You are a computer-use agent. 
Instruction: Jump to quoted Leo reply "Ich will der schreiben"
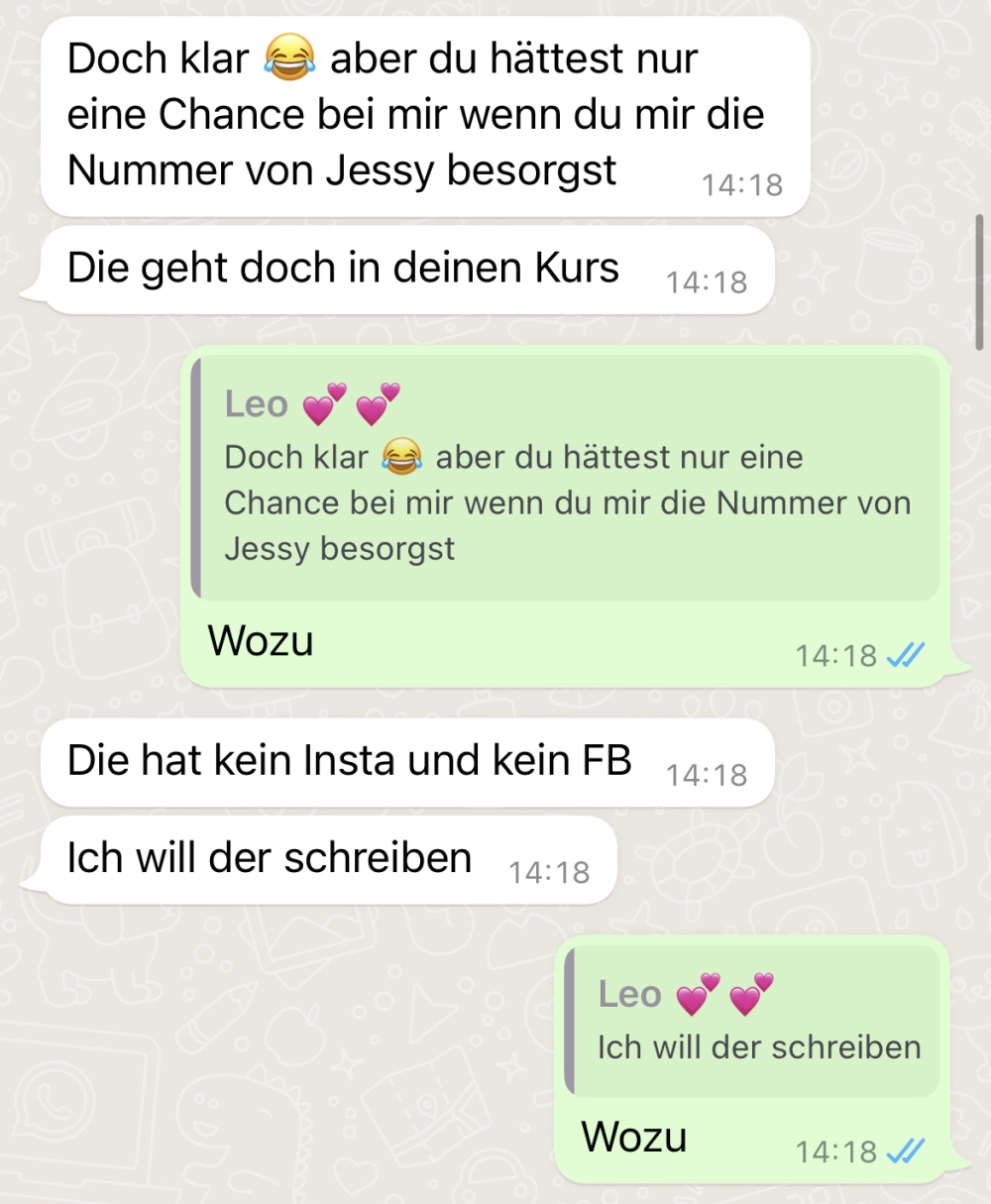tap(753, 1021)
